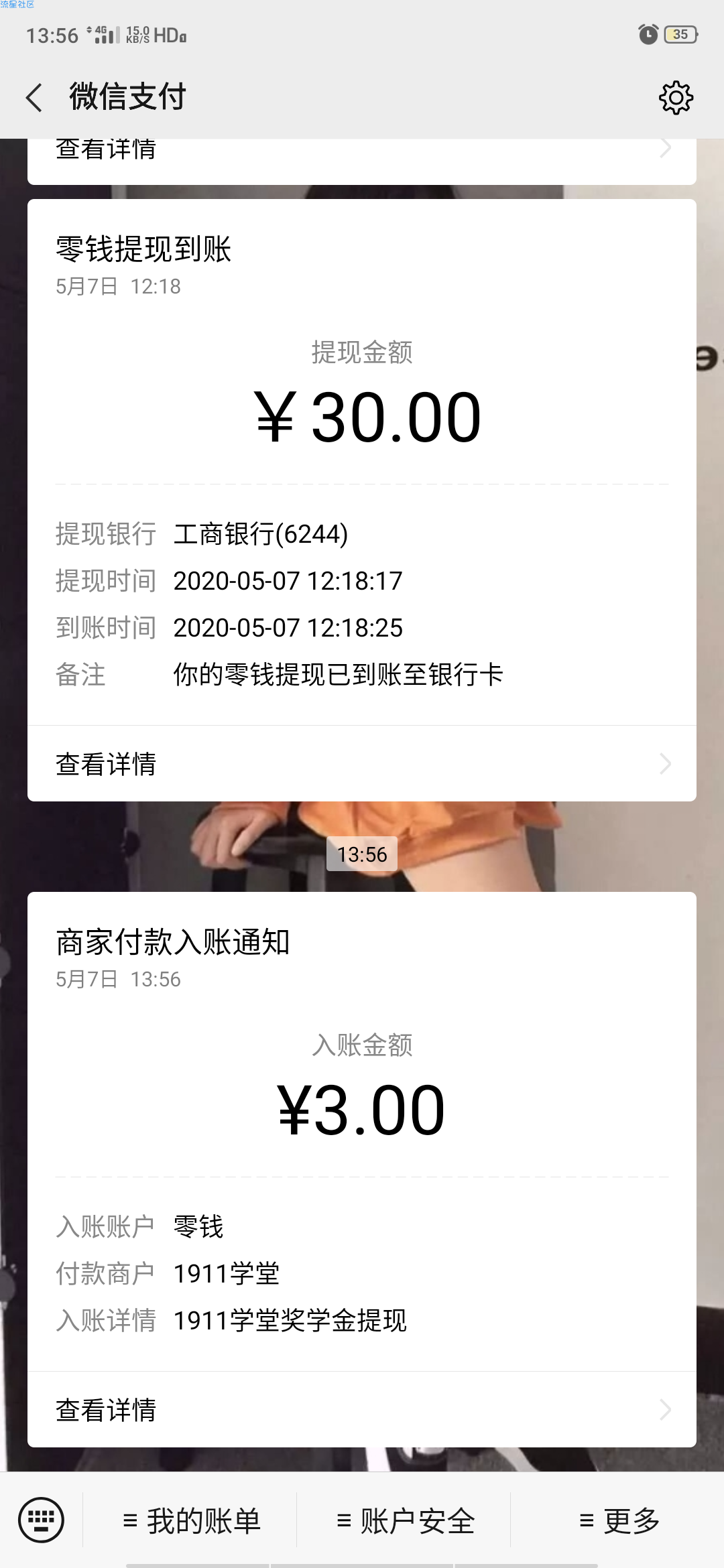Open the settings gear icon
Screen dimensions: 724x1568
pos(676,98)
